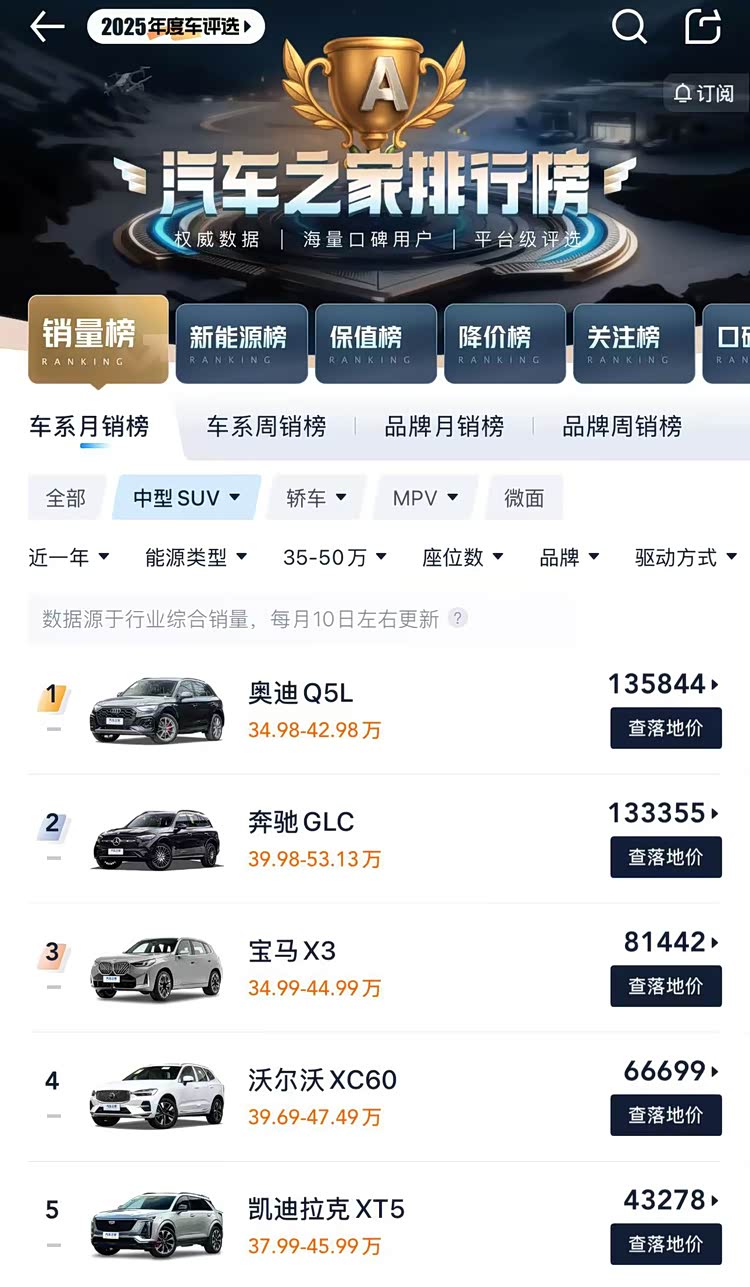Screen dimensions: 750x1287
Task: Open the 近一年 time range dropdown
Action: tap(68, 558)
